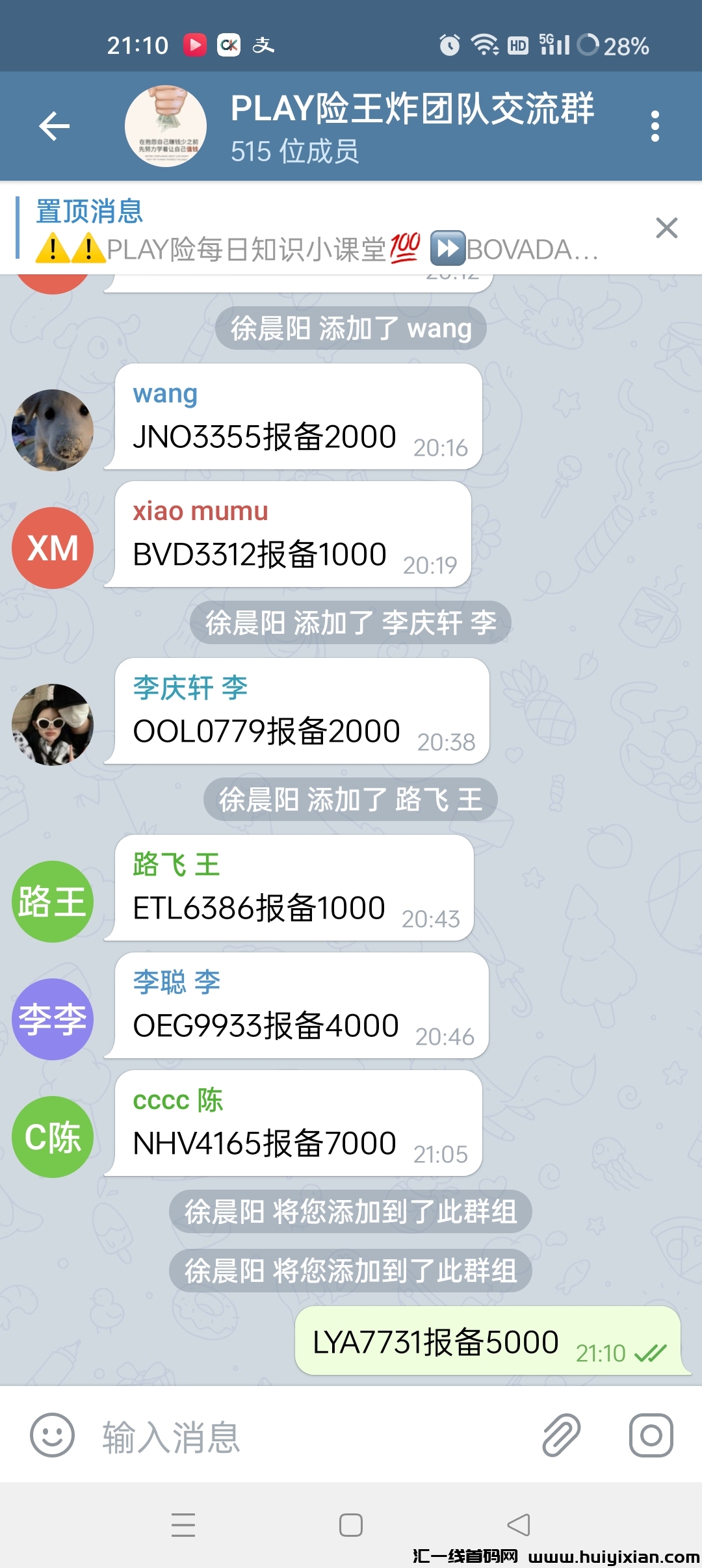Tap the green C陈 avatar of cccc 陈
This screenshot has height=1568, width=702.
point(53,1134)
